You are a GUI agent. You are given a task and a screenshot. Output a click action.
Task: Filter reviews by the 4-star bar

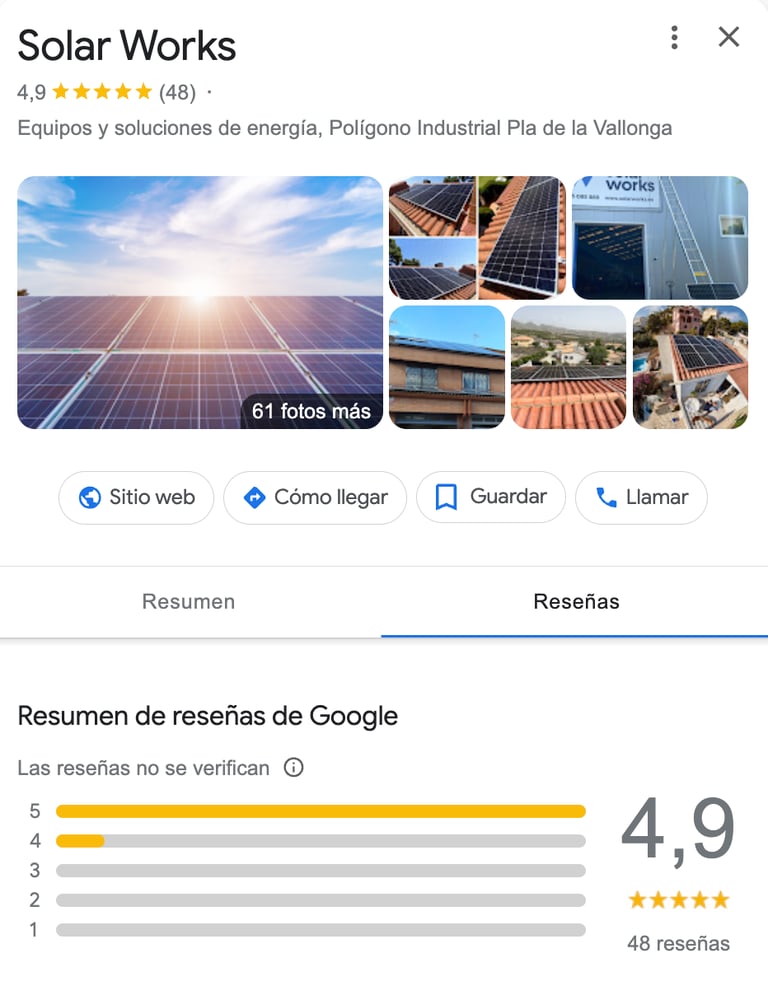(x=320, y=841)
